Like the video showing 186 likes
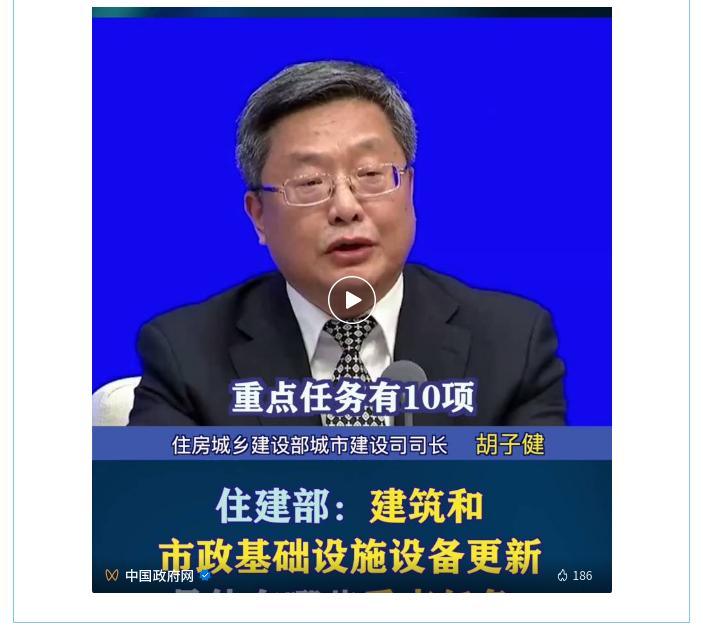 point(564,576)
